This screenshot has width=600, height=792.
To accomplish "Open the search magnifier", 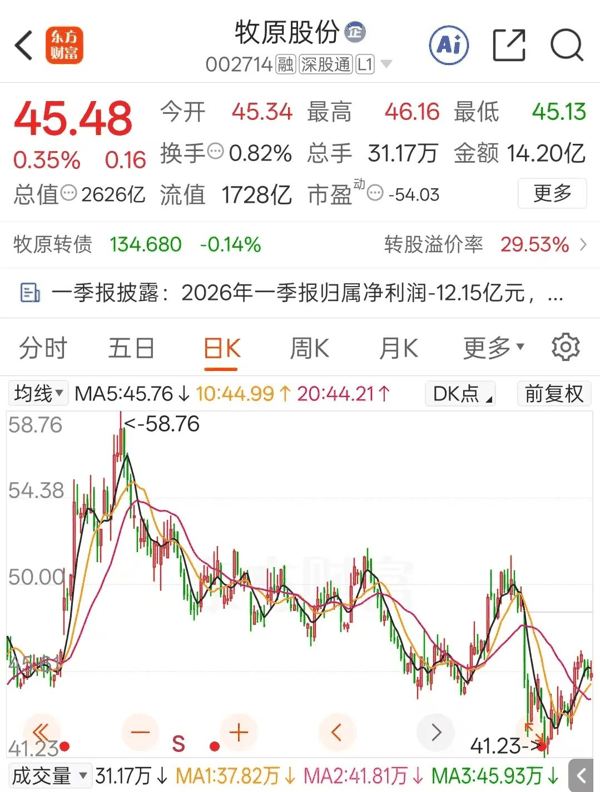I will click(567, 45).
